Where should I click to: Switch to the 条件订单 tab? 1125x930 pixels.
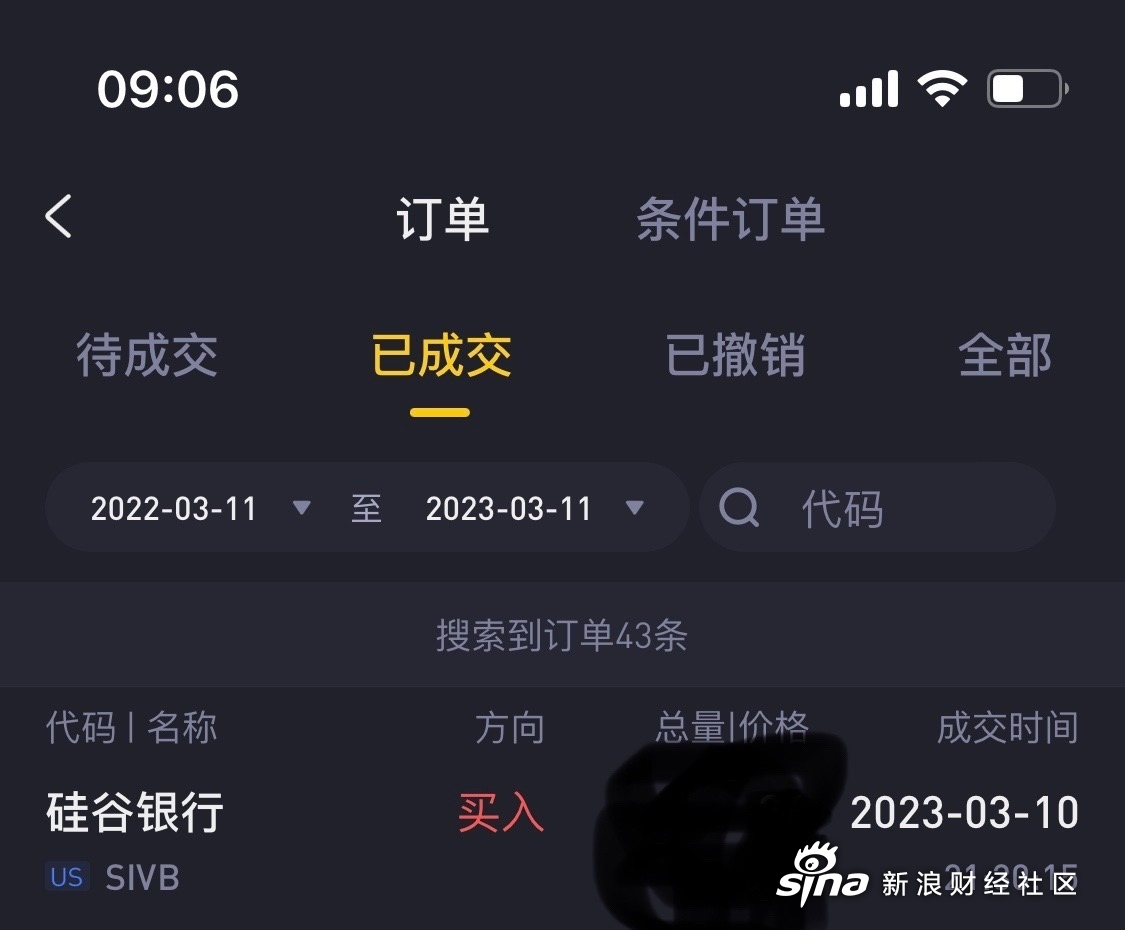730,218
